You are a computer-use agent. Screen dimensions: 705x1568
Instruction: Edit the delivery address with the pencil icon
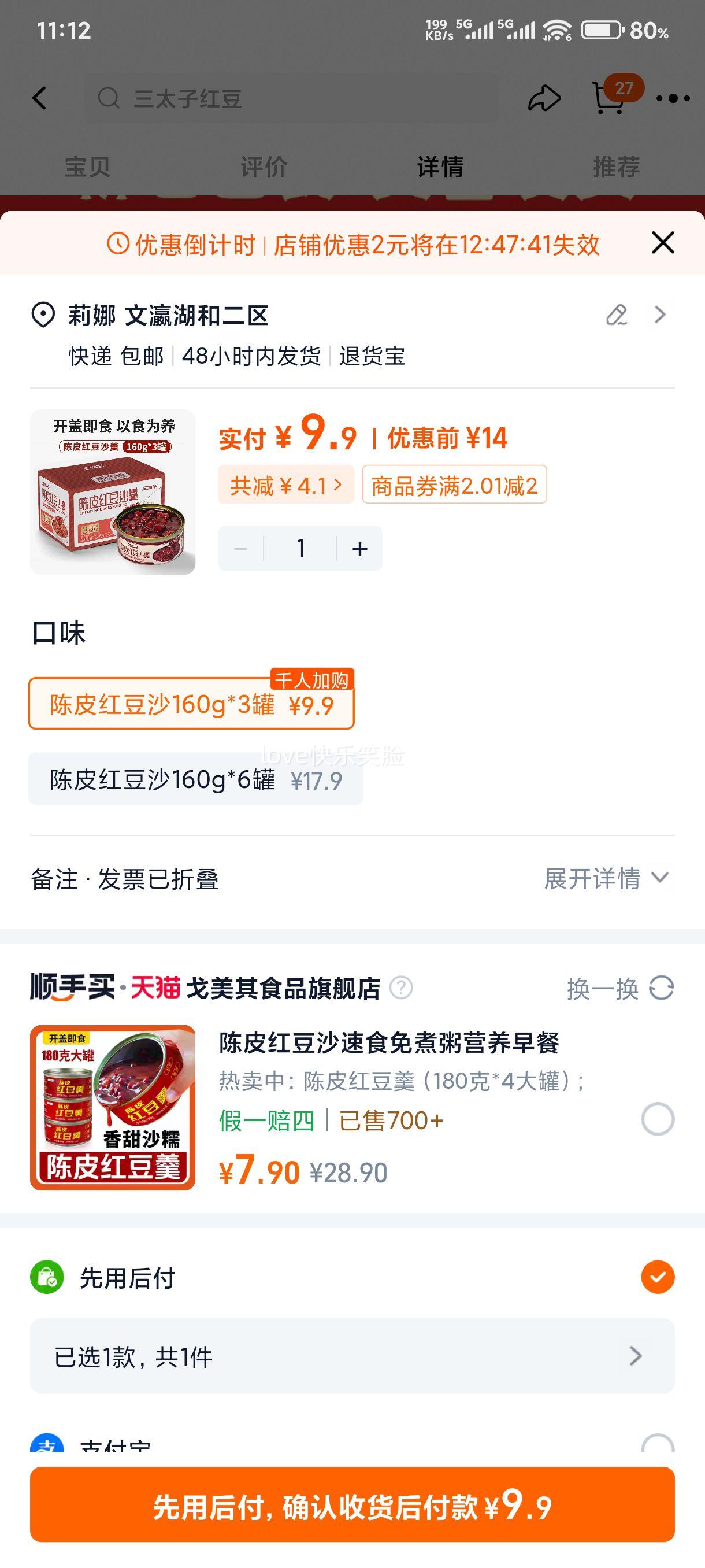616,315
